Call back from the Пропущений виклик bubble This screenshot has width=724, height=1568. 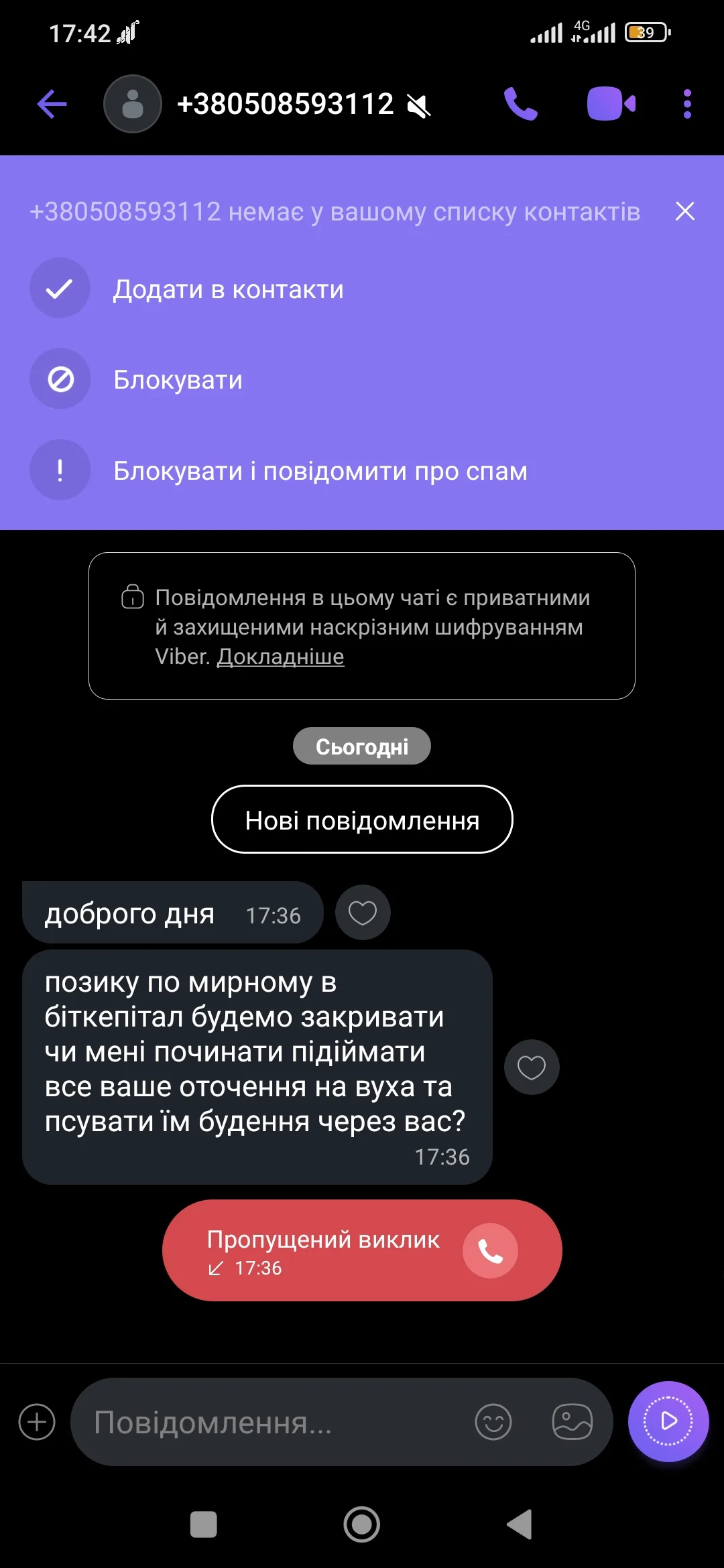point(490,1250)
